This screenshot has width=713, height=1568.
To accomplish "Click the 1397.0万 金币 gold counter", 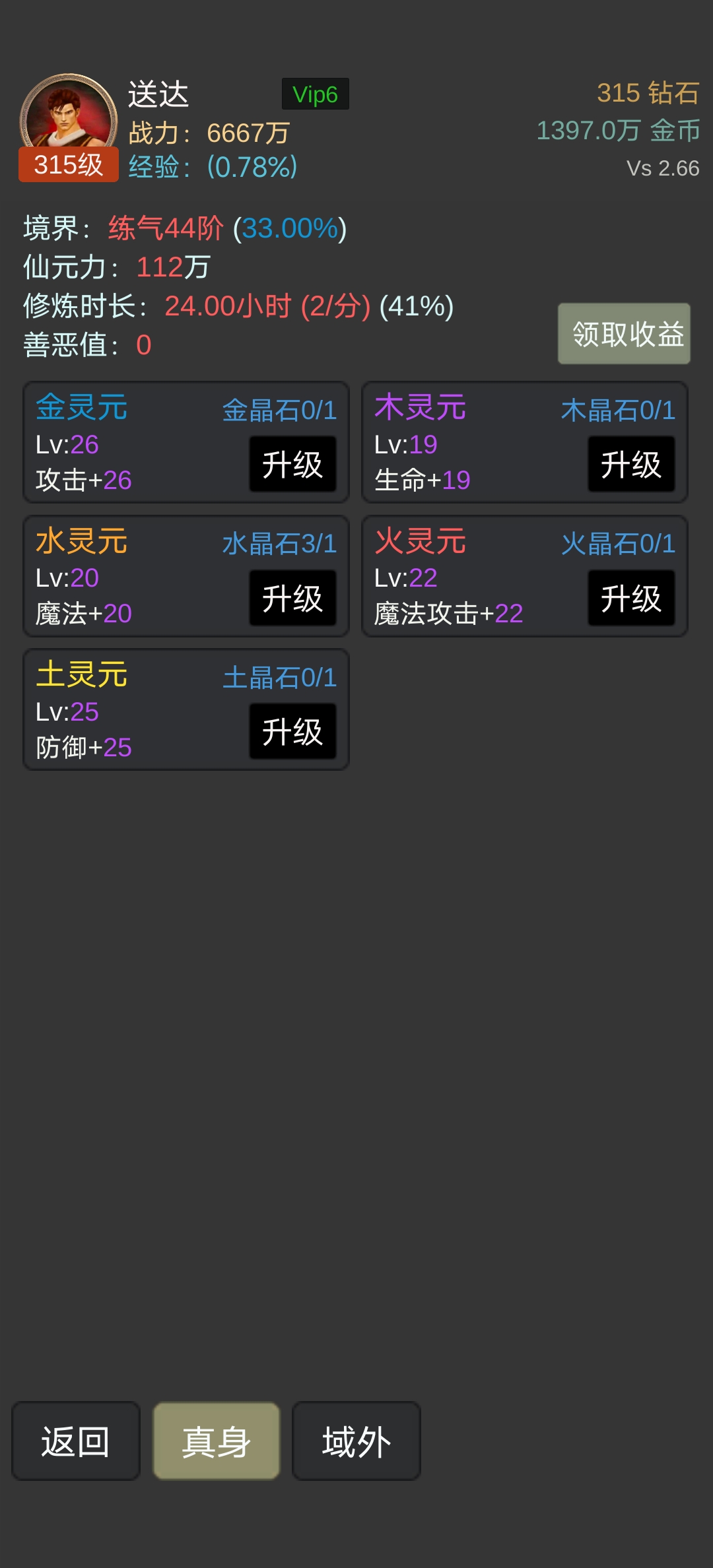I will click(x=619, y=131).
